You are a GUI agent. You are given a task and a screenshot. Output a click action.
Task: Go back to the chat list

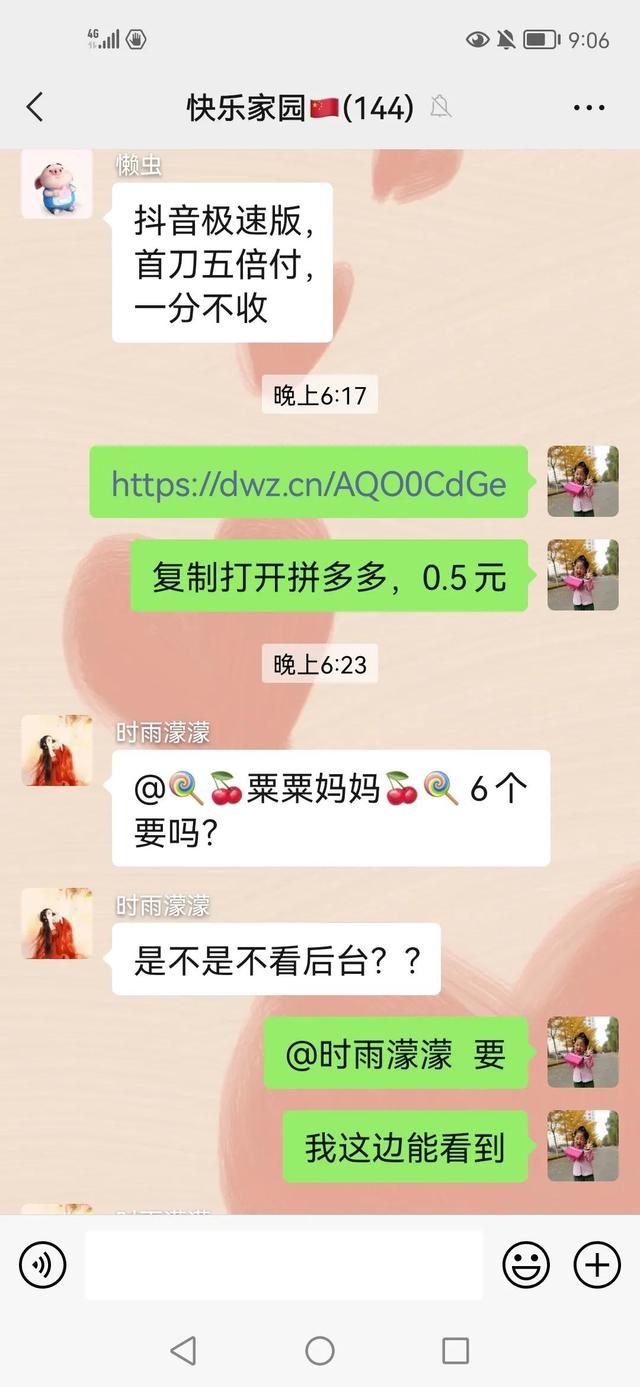[35, 107]
